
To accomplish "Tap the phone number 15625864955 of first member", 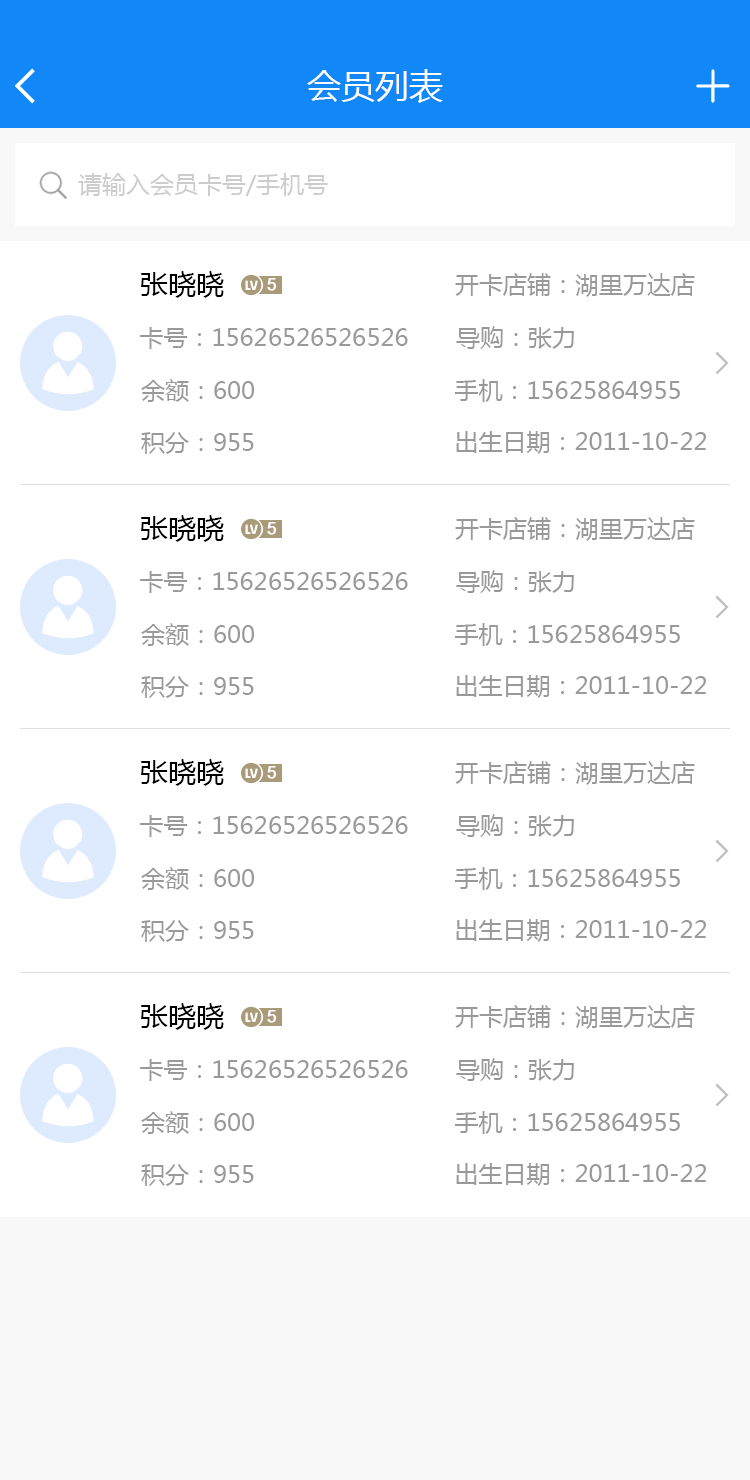I will tap(569, 390).
